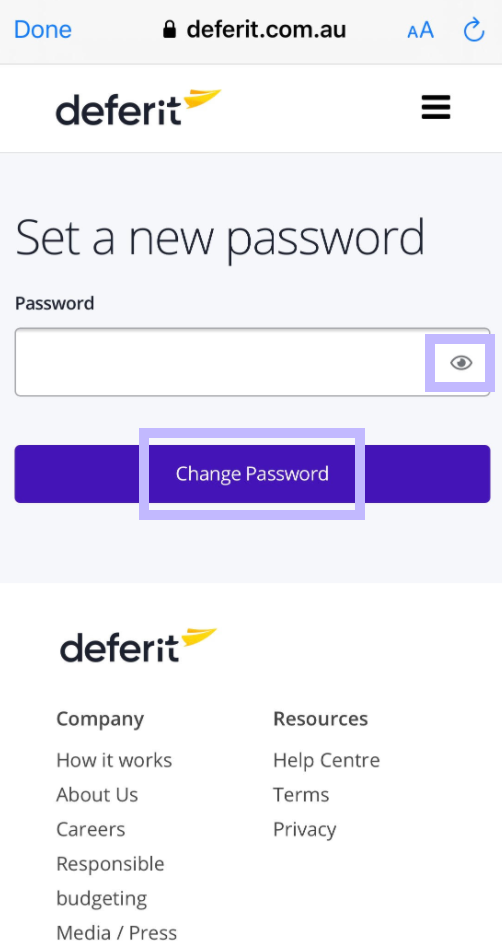
Task: Open the Media / Press link
Action: click(116, 932)
